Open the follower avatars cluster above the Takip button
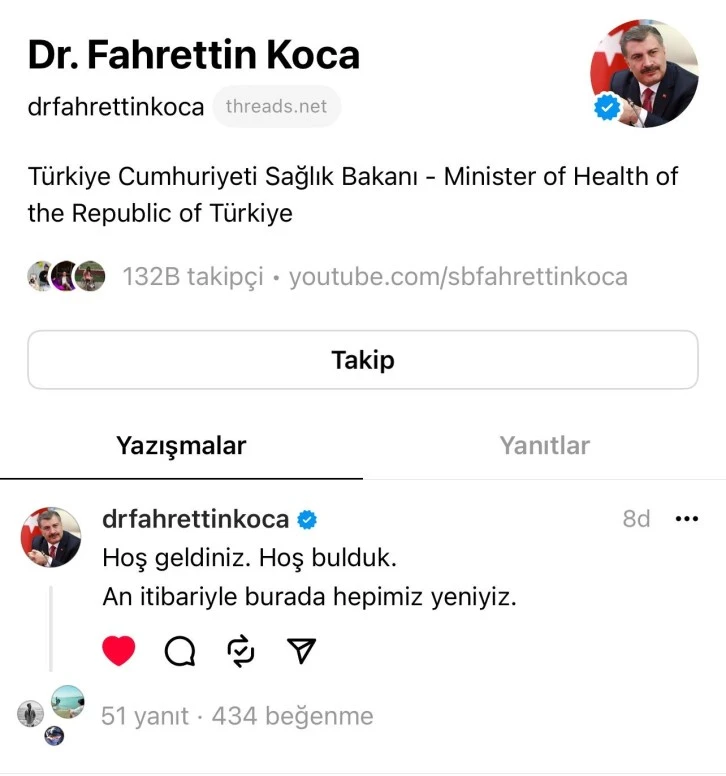Image resolution: width=726 pixels, height=776 pixels. pos(64,271)
